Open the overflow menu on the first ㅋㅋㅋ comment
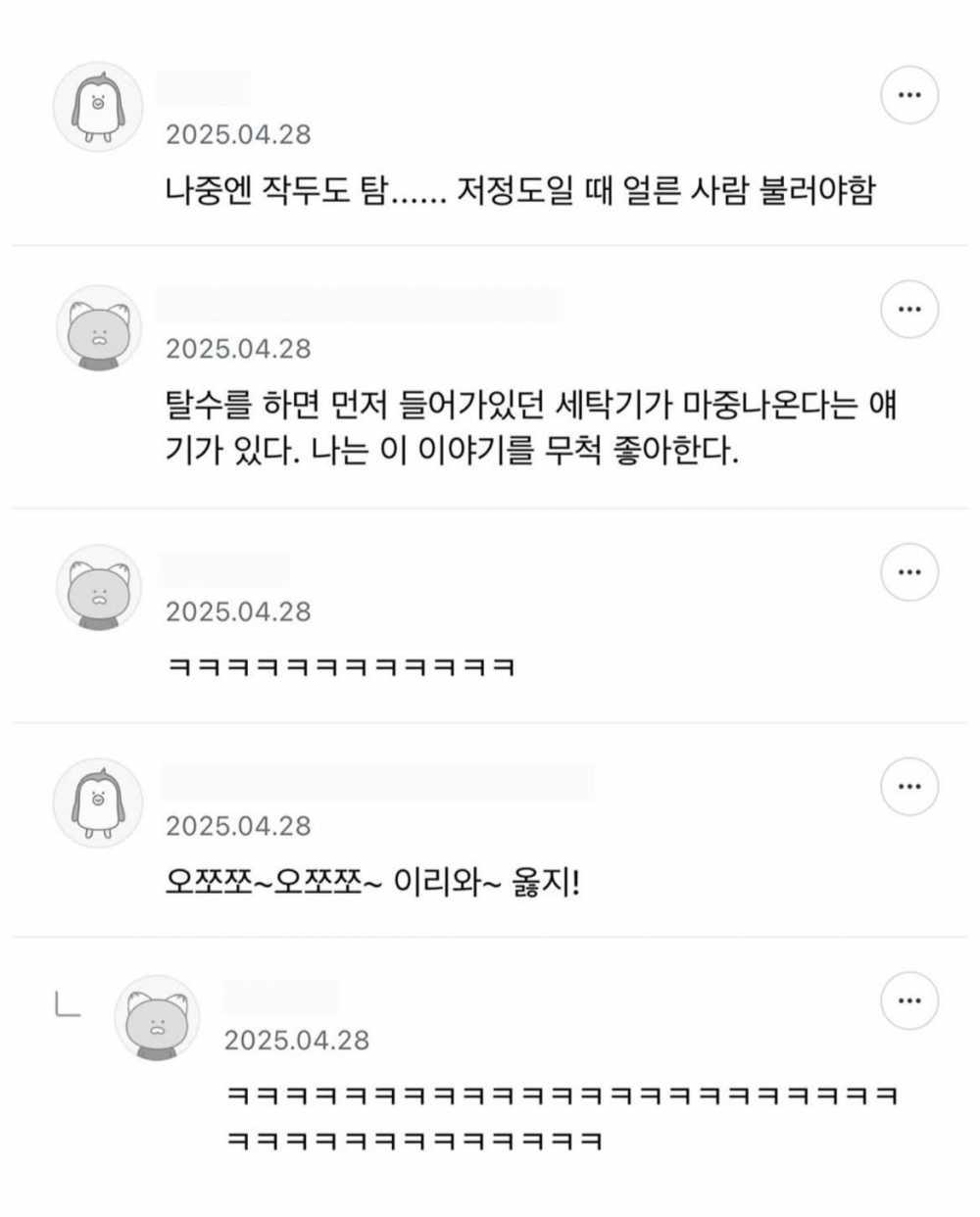The height and width of the screenshot is (1217, 980). [x=909, y=571]
